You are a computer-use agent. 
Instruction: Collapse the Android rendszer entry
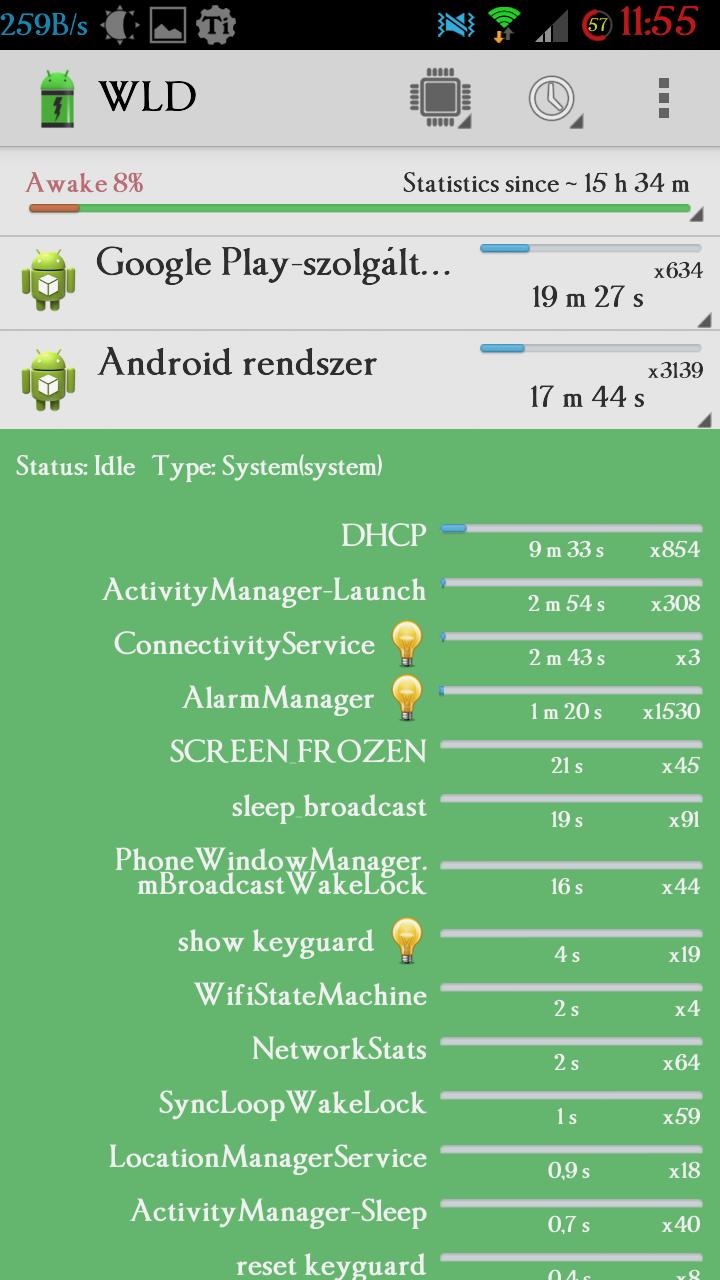point(360,381)
